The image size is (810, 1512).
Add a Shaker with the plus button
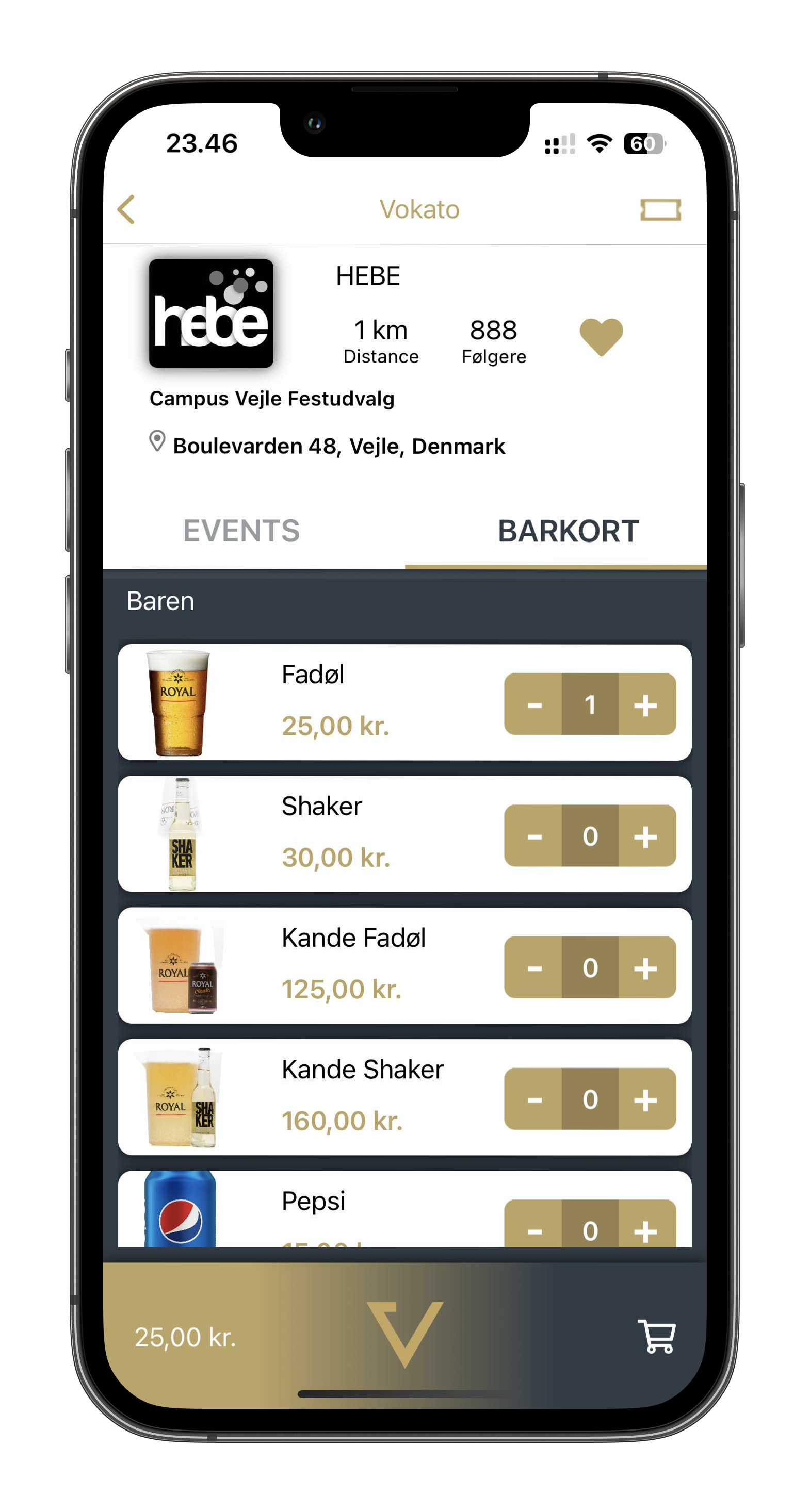tap(645, 836)
